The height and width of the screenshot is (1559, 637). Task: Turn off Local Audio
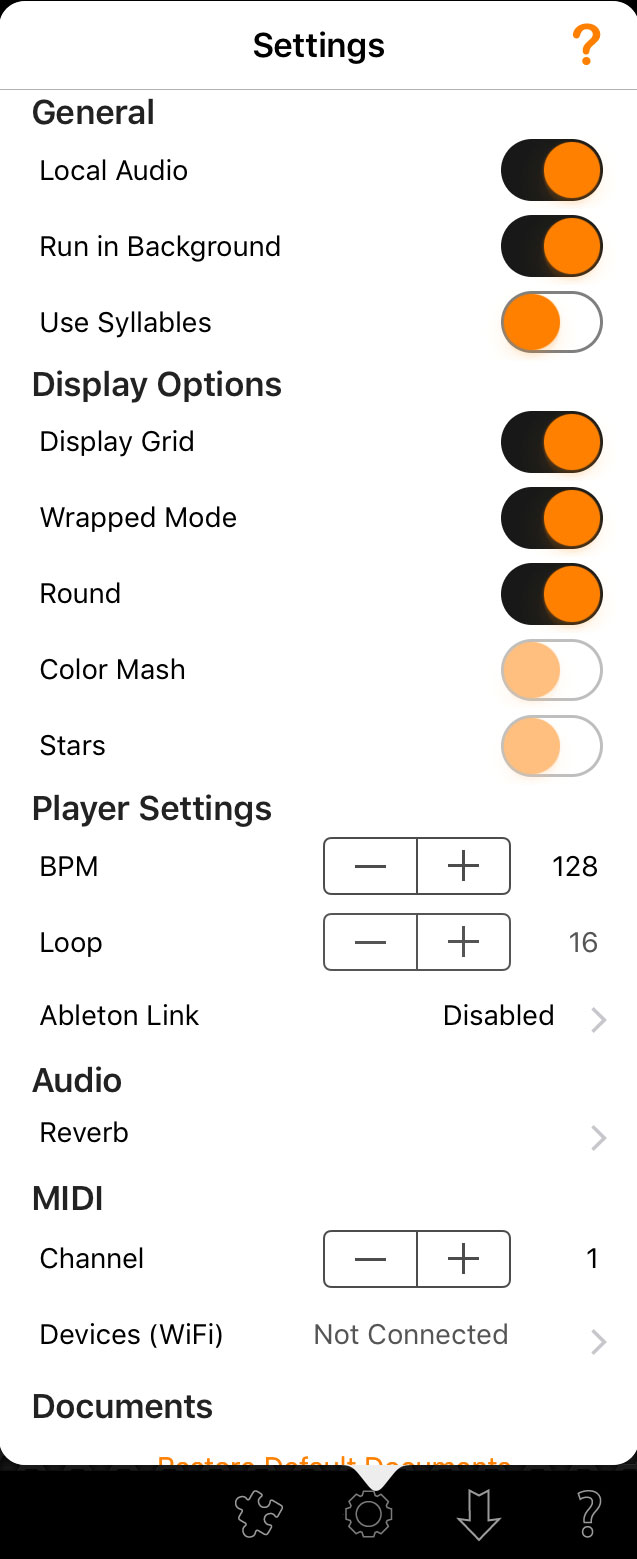click(551, 171)
